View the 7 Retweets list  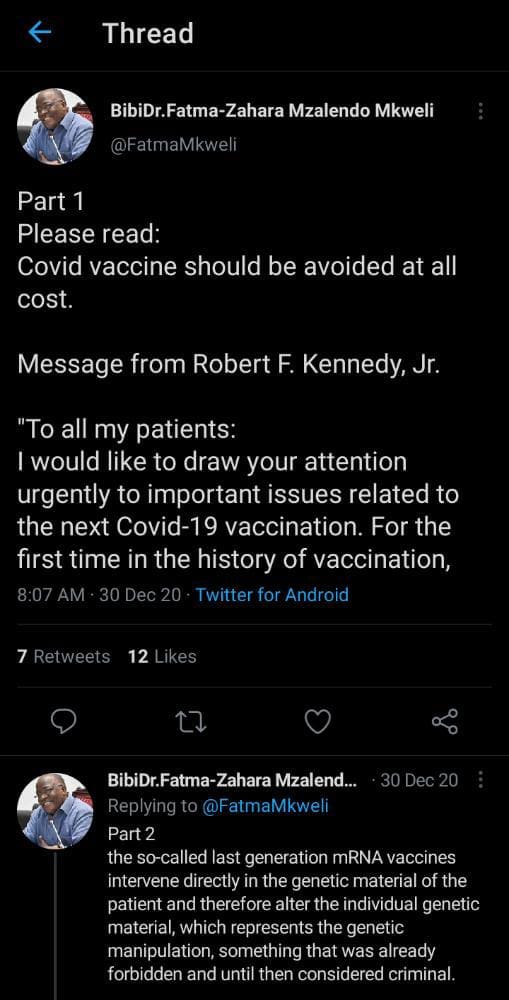tap(64, 656)
